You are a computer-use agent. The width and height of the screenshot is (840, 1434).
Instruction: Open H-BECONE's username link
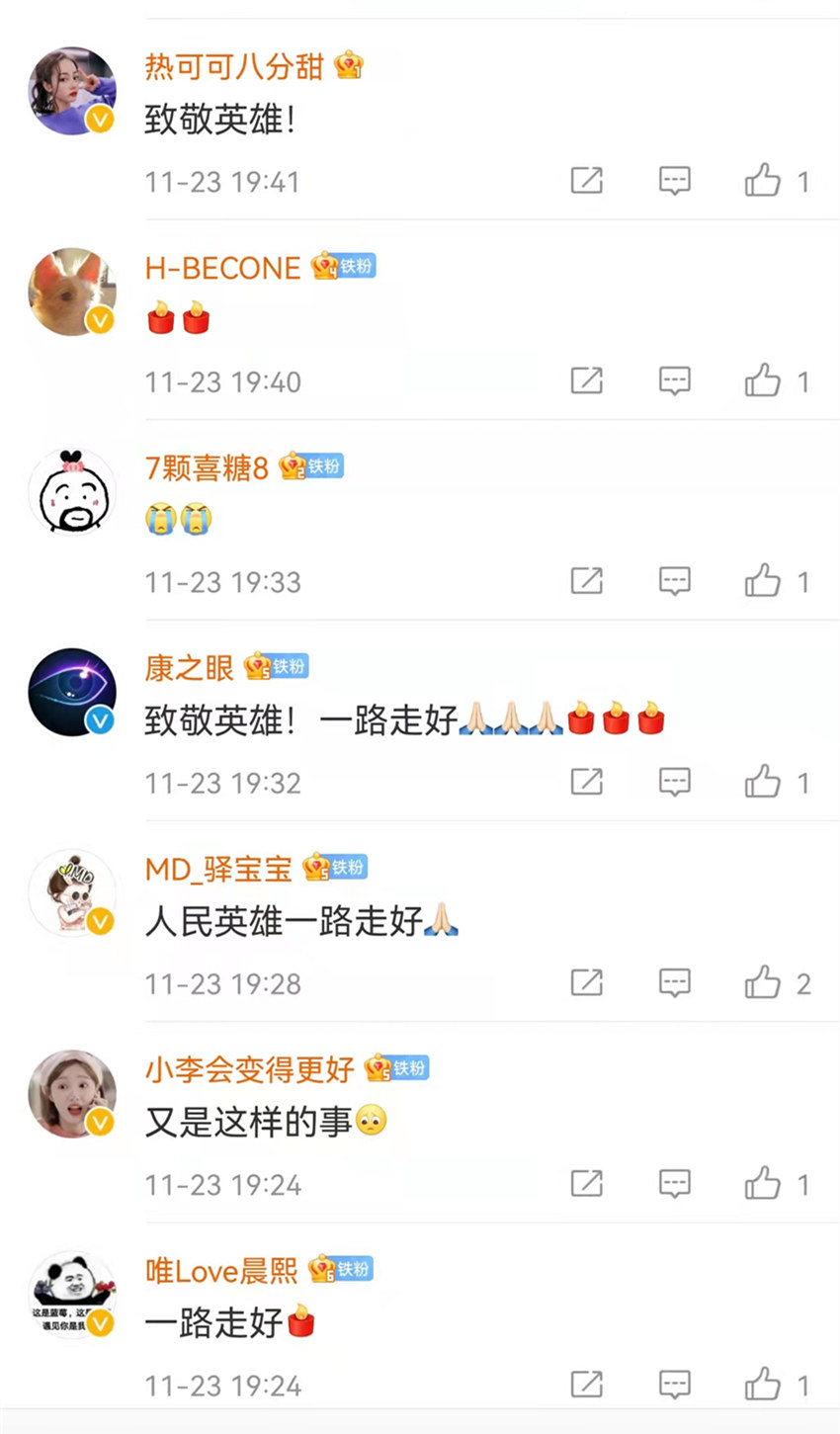[x=222, y=268]
